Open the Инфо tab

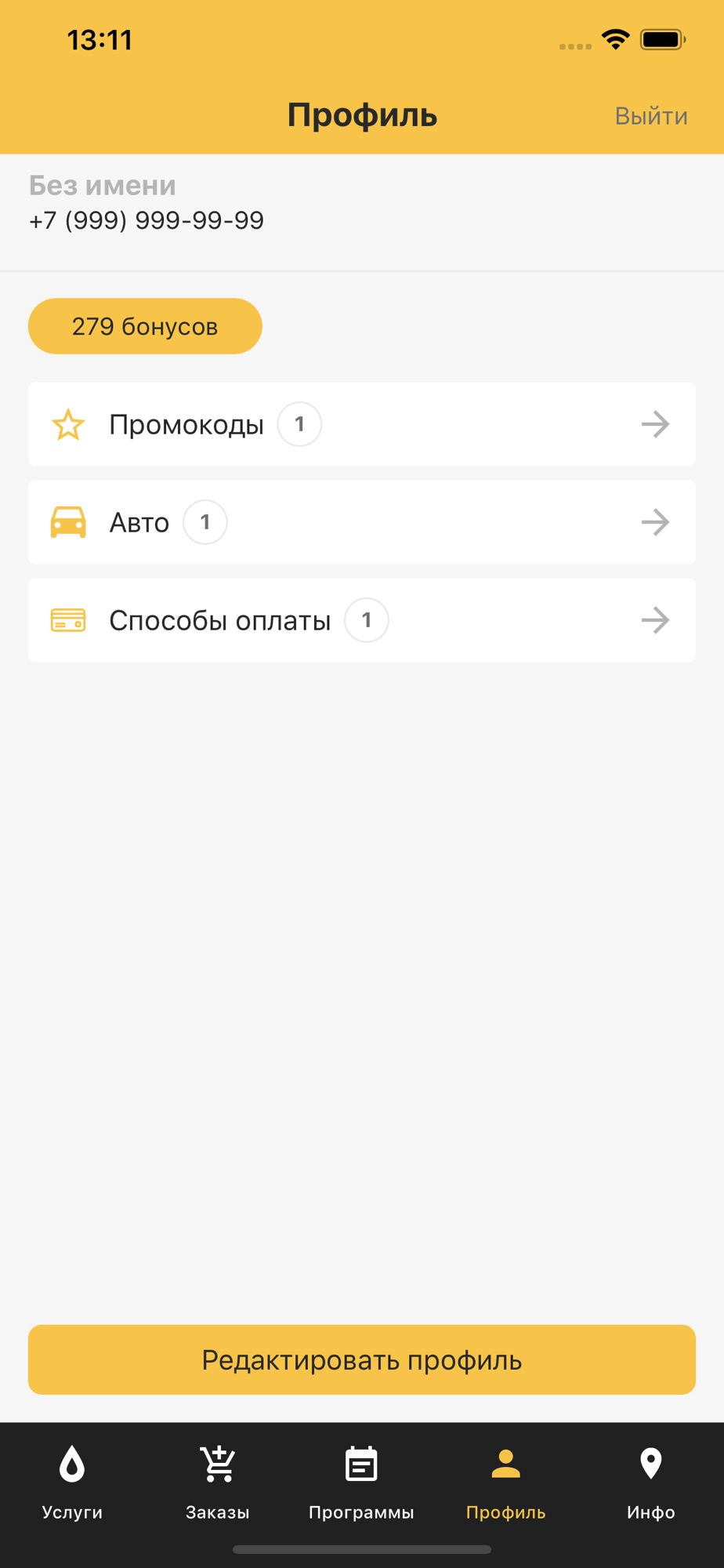pyautogui.click(x=650, y=1482)
